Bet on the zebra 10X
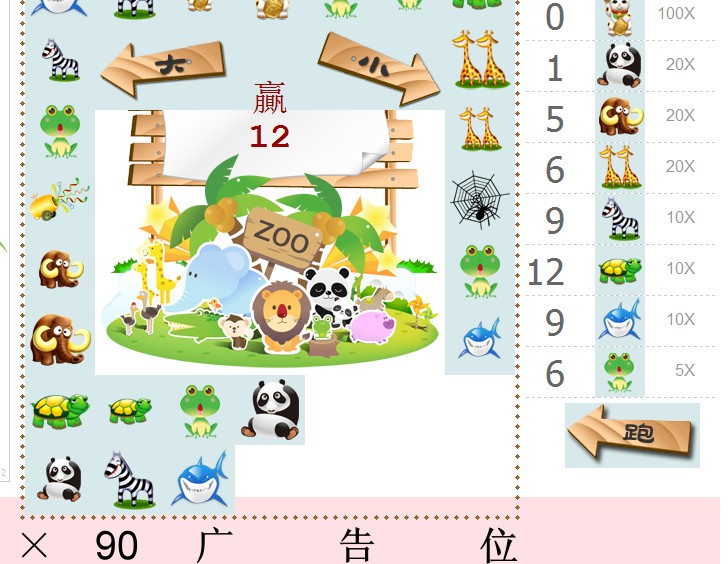The width and height of the screenshot is (728, 564). (620, 218)
